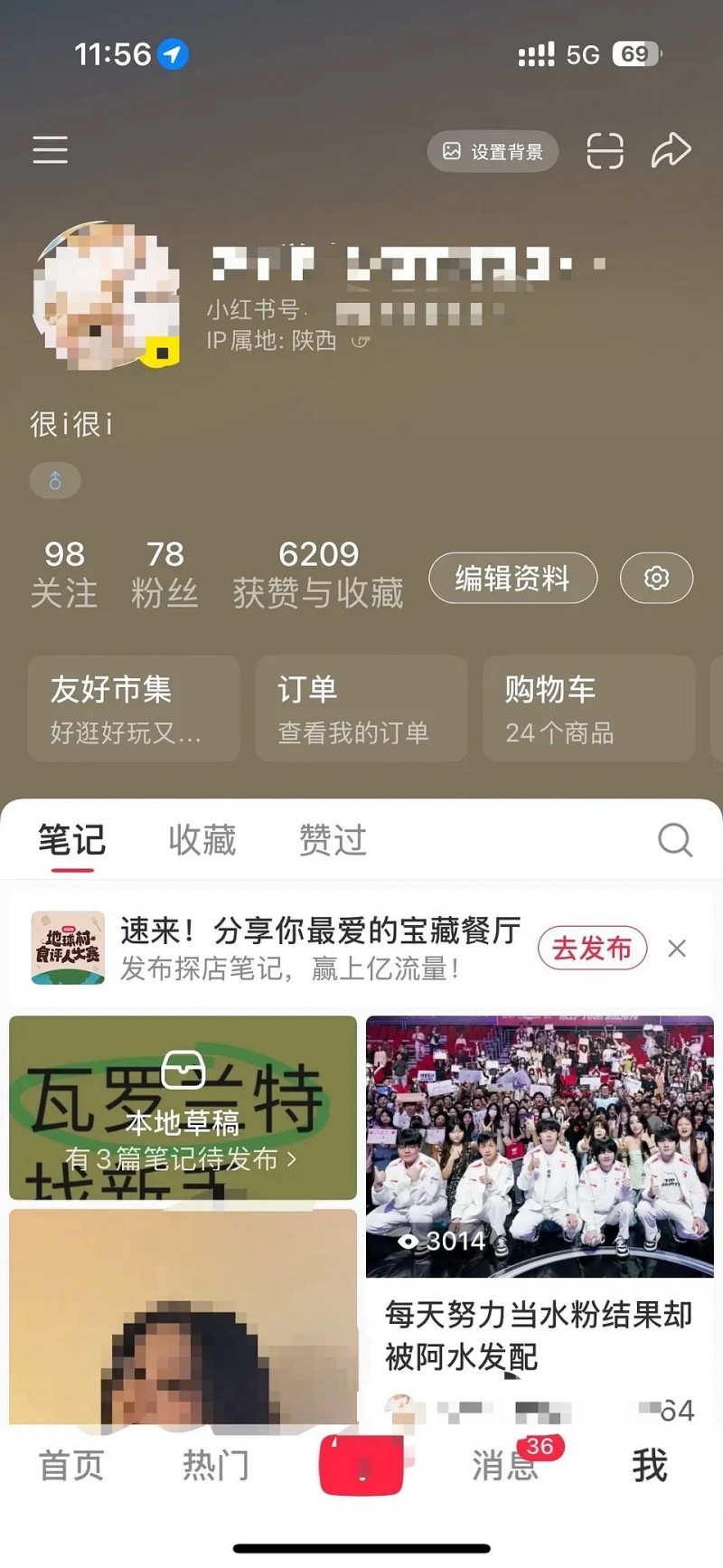Viewport: 723px width, 1568px height.
Task: Tap 去发布 in the restaurant campaign banner
Action: (592, 949)
